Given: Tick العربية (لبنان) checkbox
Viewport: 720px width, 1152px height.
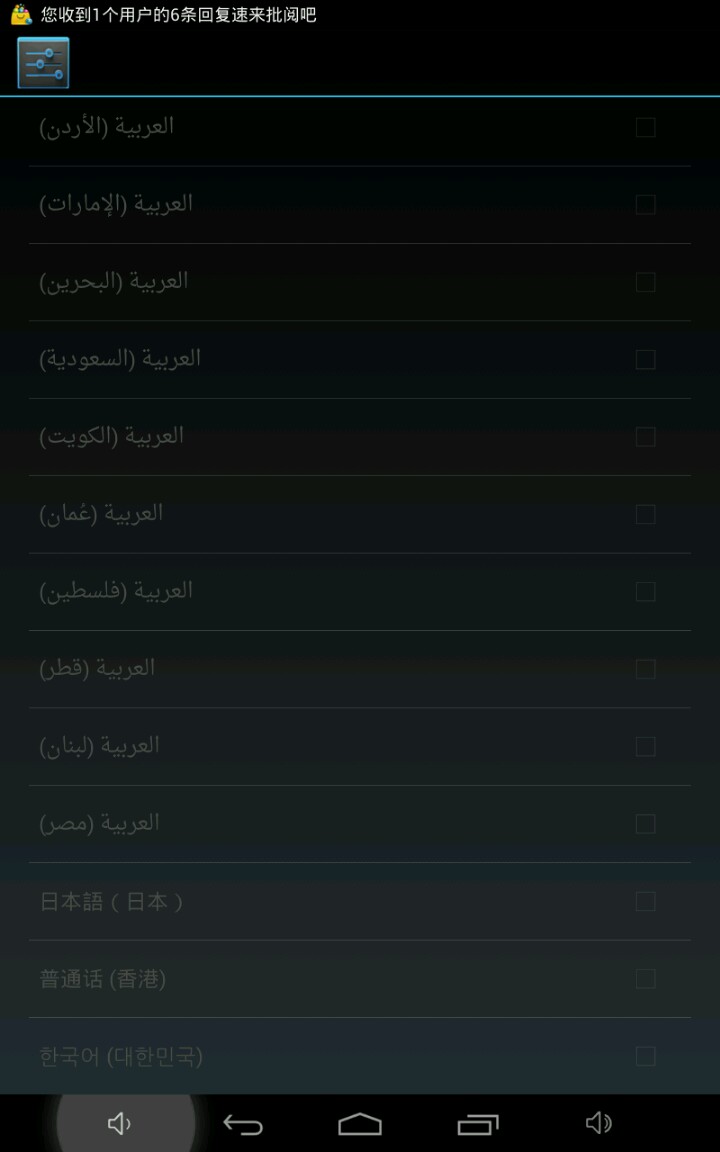Looking at the screenshot, I should click(x=645, y=747).
